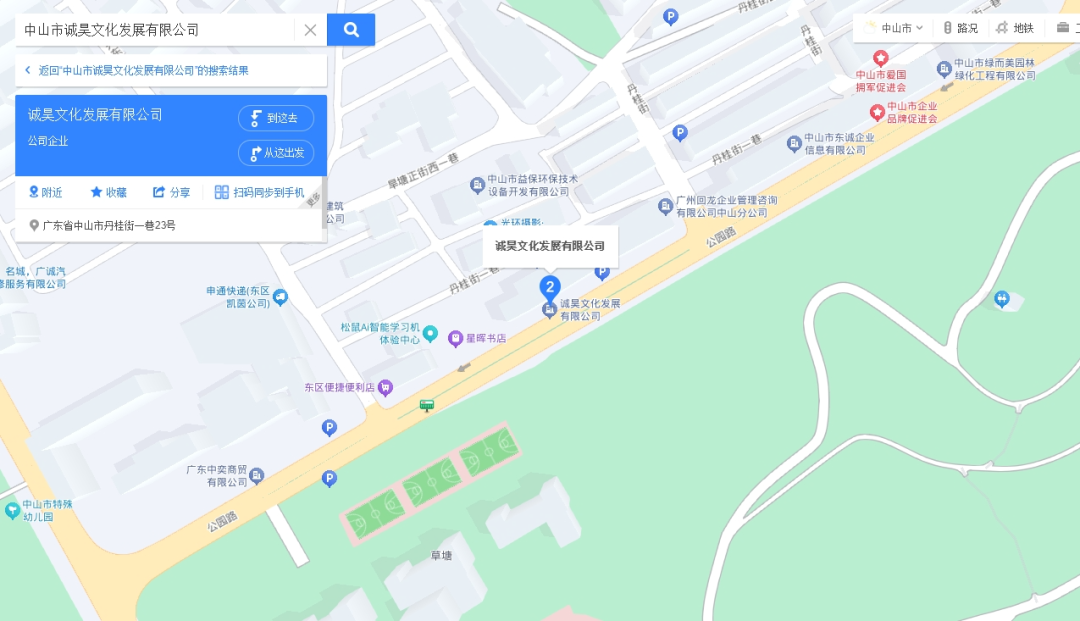Open the 中山市 city dropdown
The width and height of the screenshot is (1080, 621).
[x=895, y=28]
